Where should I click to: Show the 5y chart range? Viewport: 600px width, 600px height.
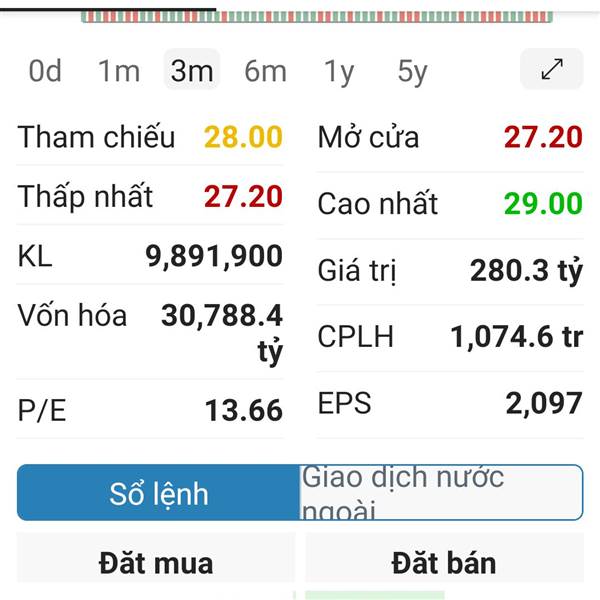coord(412,71)
